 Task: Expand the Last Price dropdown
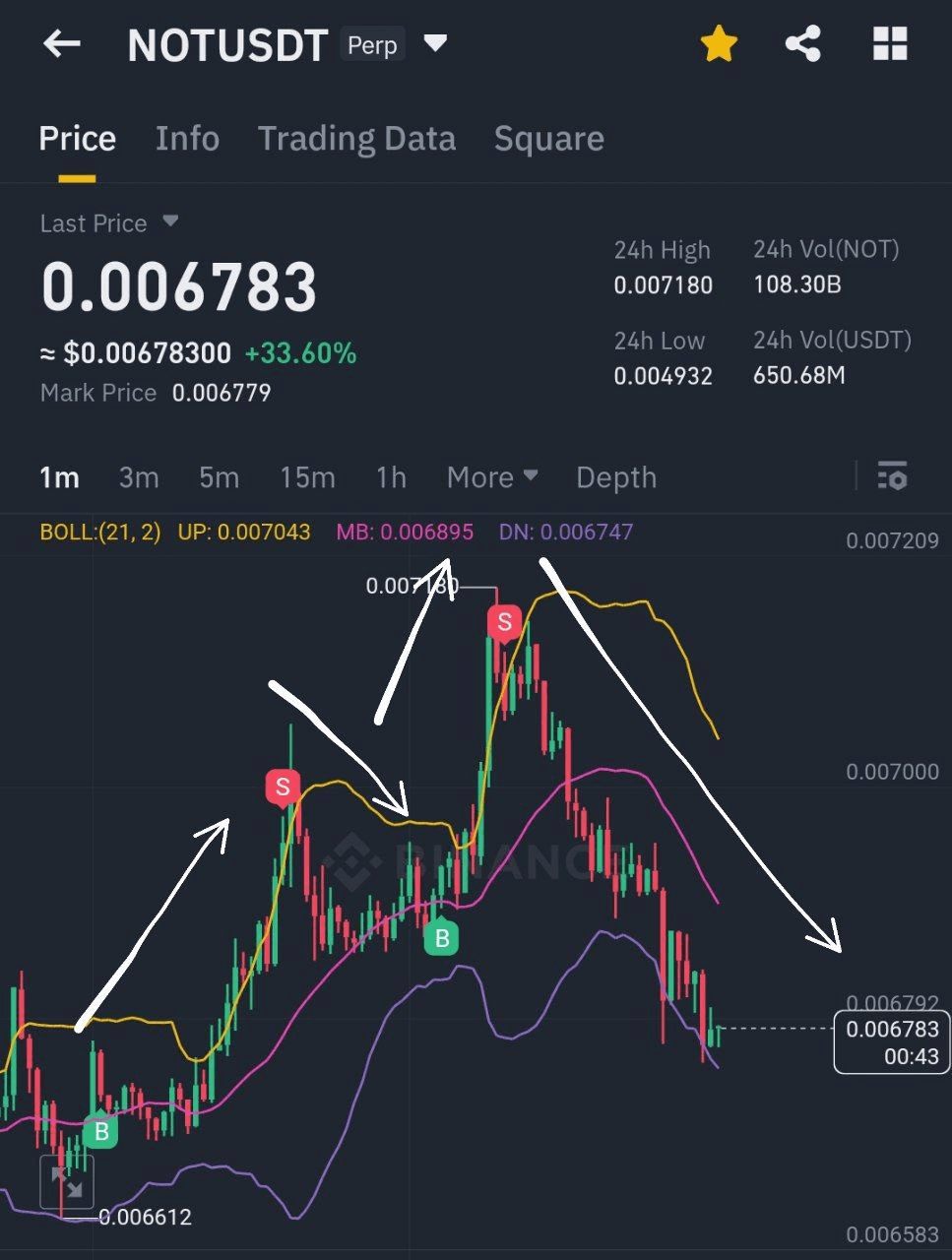point(170,221)
